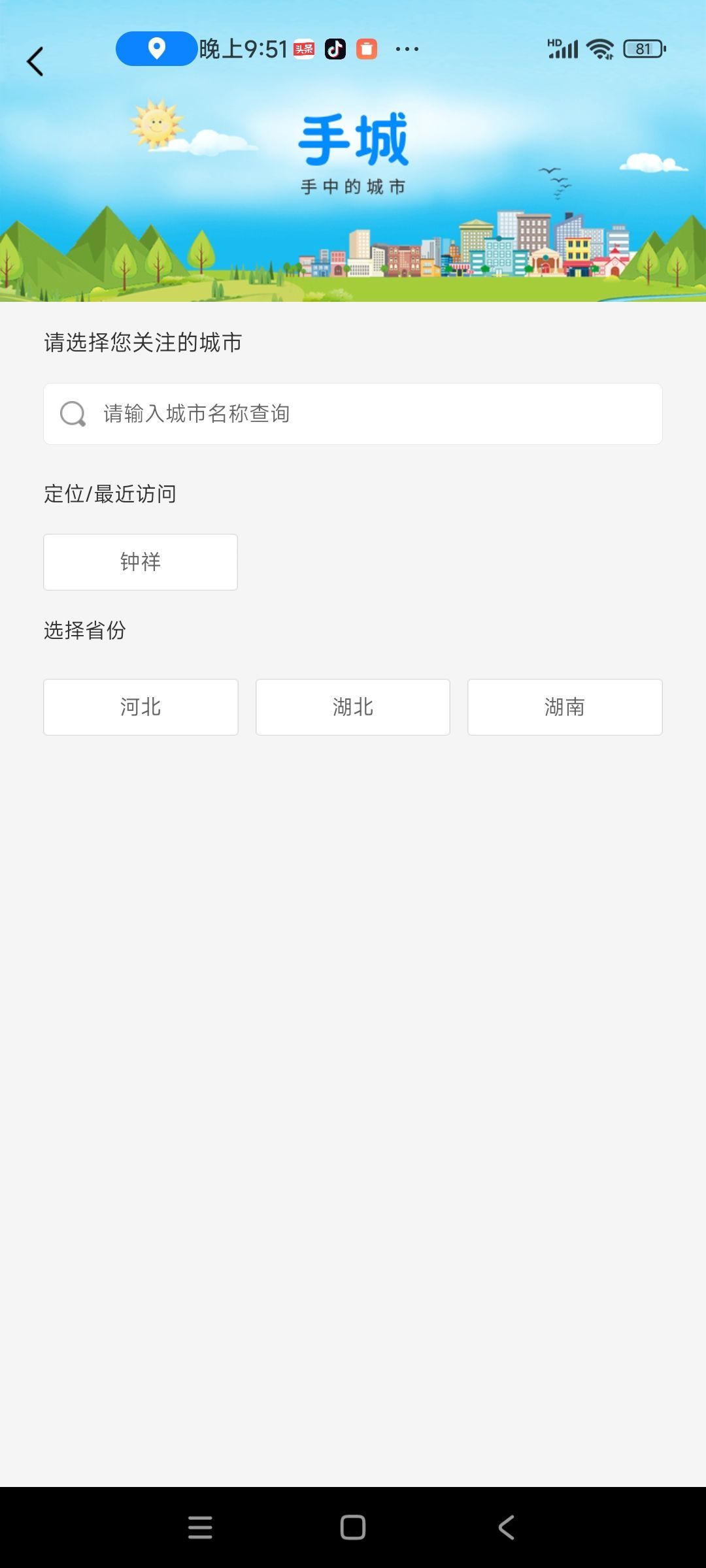The width and height of the screenshot is (706, 1568).
Task: Choose the 河北 province
Action: [141, 707]
